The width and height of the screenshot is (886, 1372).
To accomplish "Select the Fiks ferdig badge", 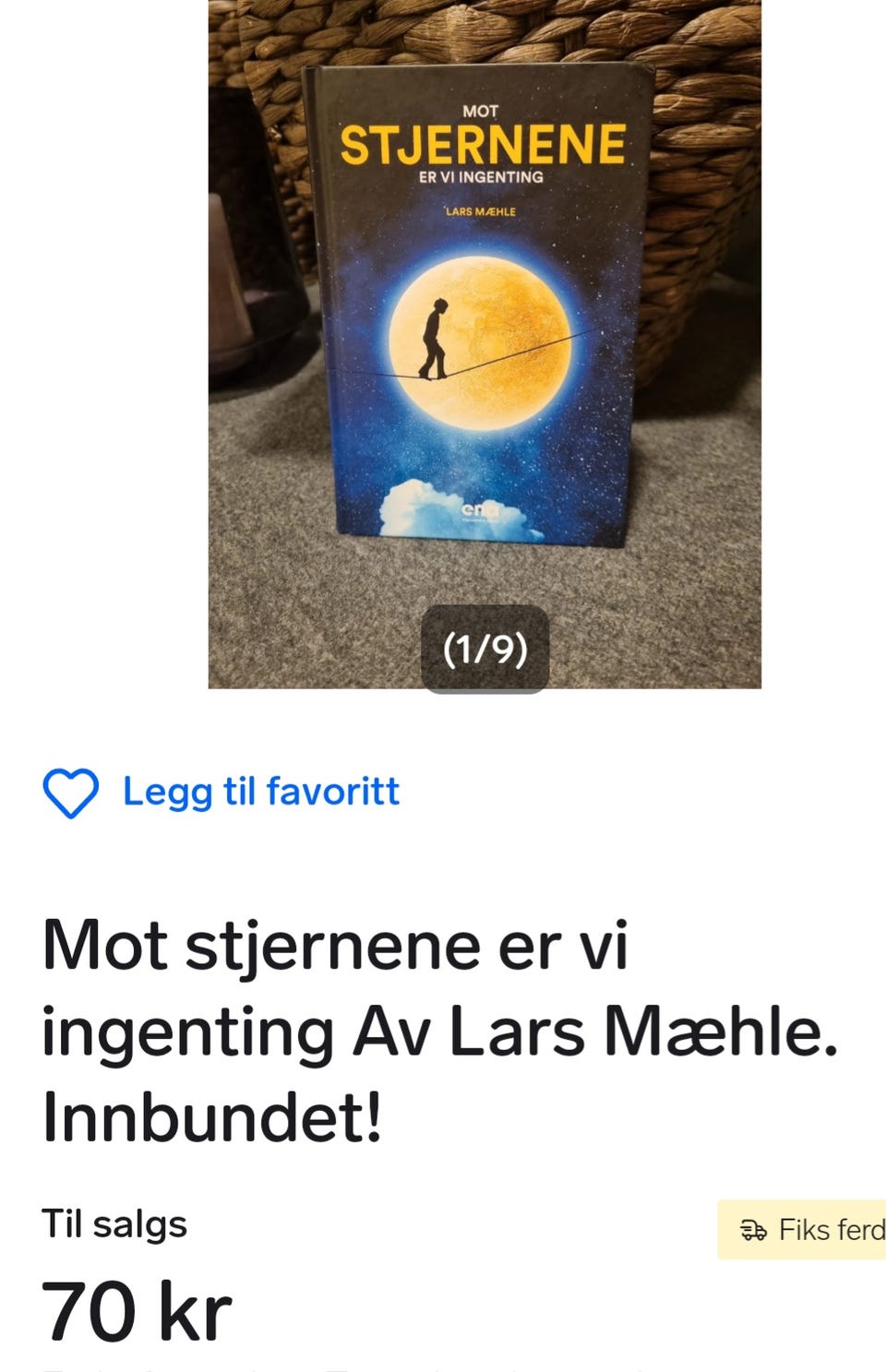I will pos(812,1228).
